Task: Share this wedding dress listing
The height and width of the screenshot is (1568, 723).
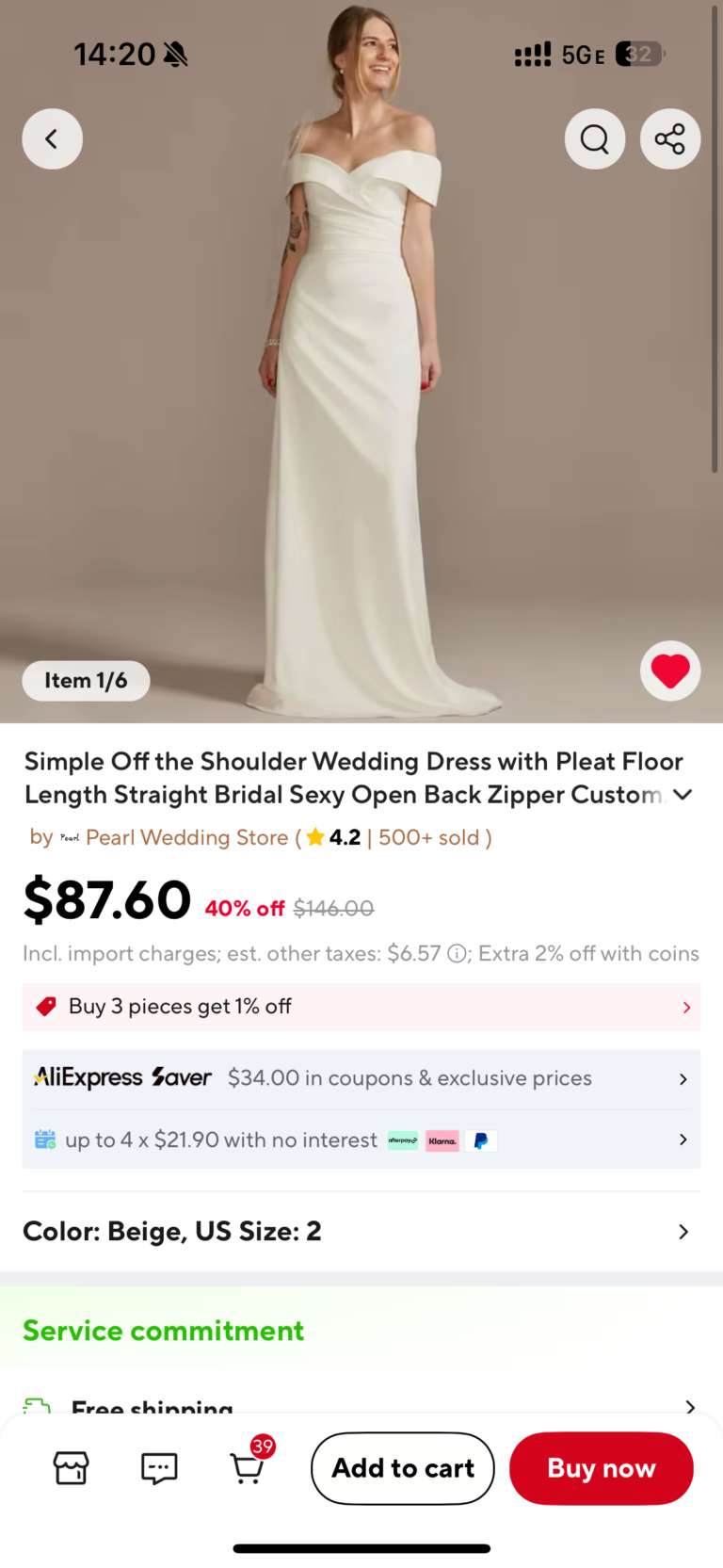Action: click(669, 139)
